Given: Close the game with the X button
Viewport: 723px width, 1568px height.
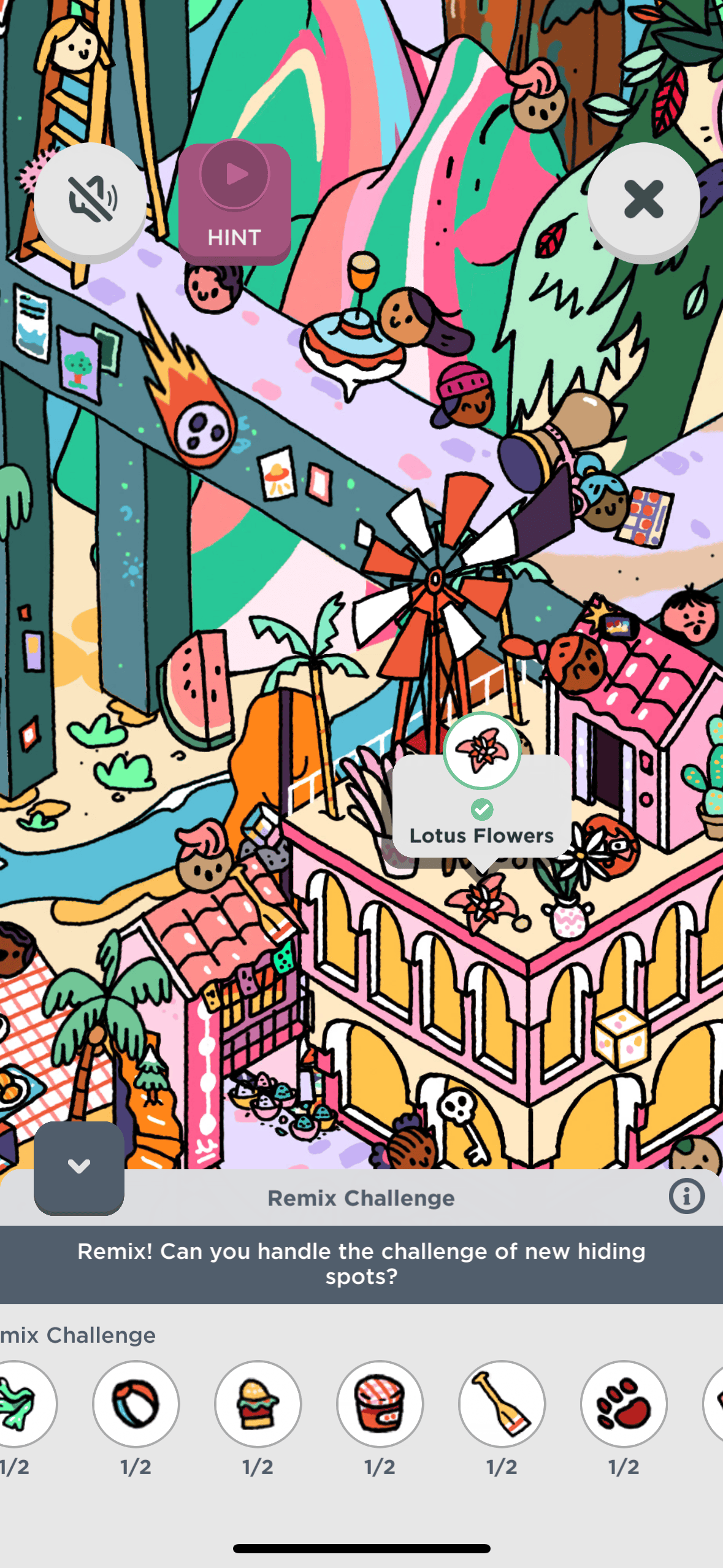Looking at the screenshot, I should click(x=643, y=199).
